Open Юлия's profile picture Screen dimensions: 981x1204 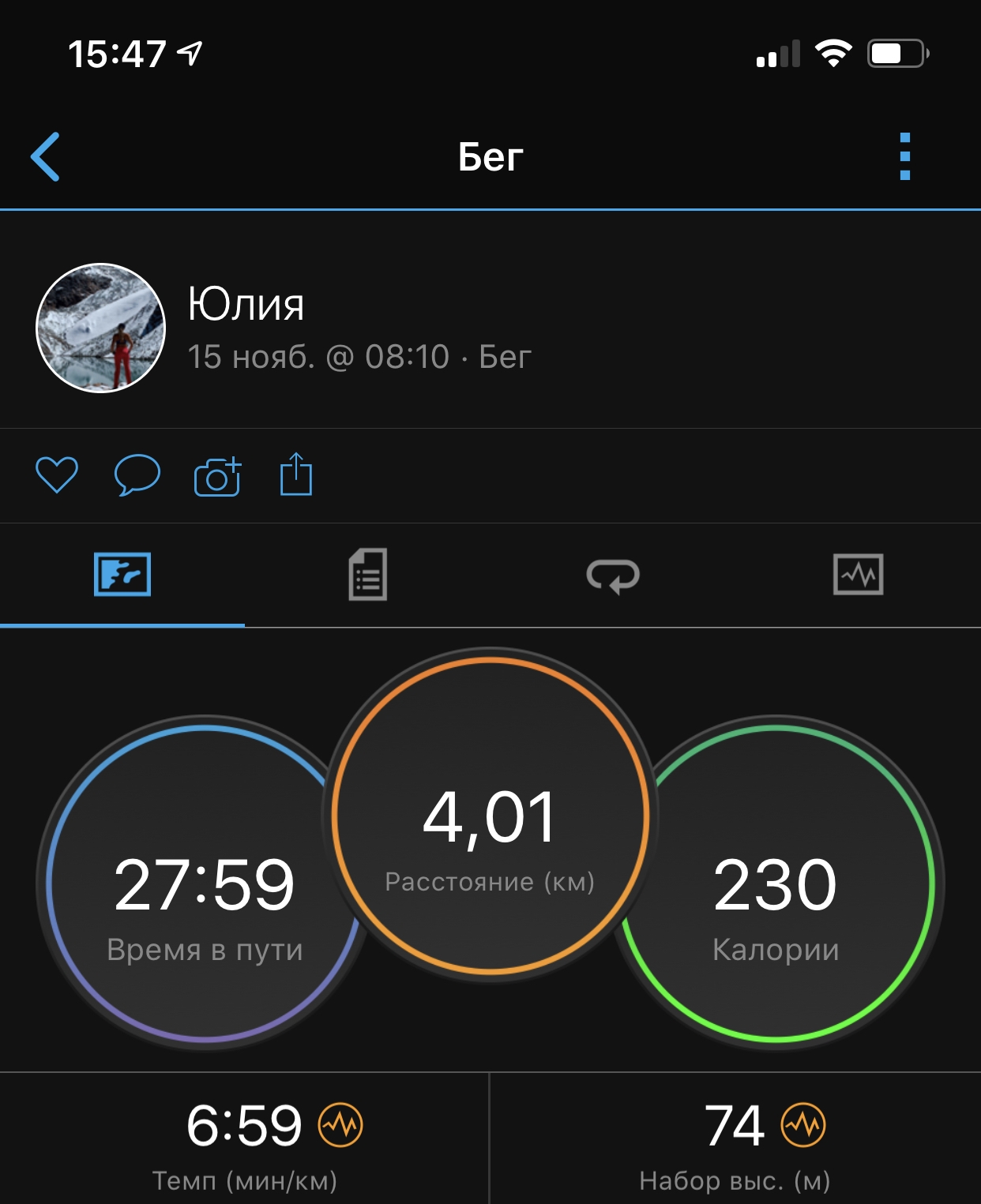(x=100, y=328)
